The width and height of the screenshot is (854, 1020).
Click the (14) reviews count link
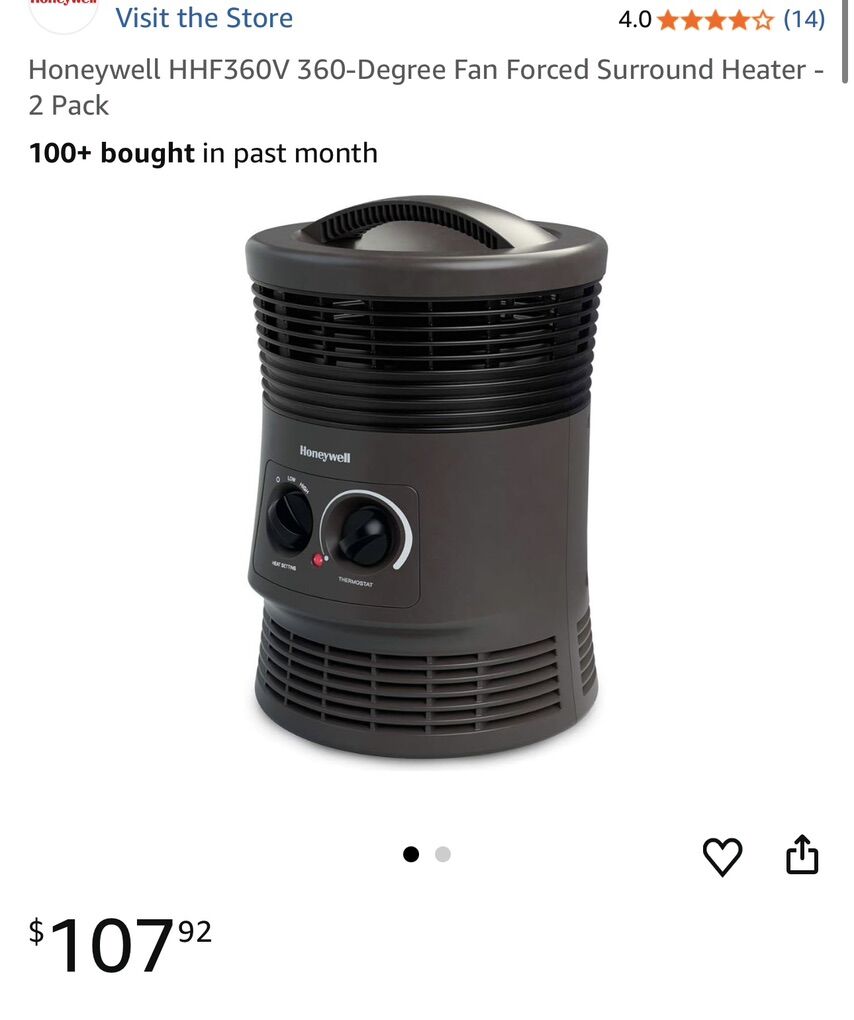pyautogui.click(x=805, y=17)
